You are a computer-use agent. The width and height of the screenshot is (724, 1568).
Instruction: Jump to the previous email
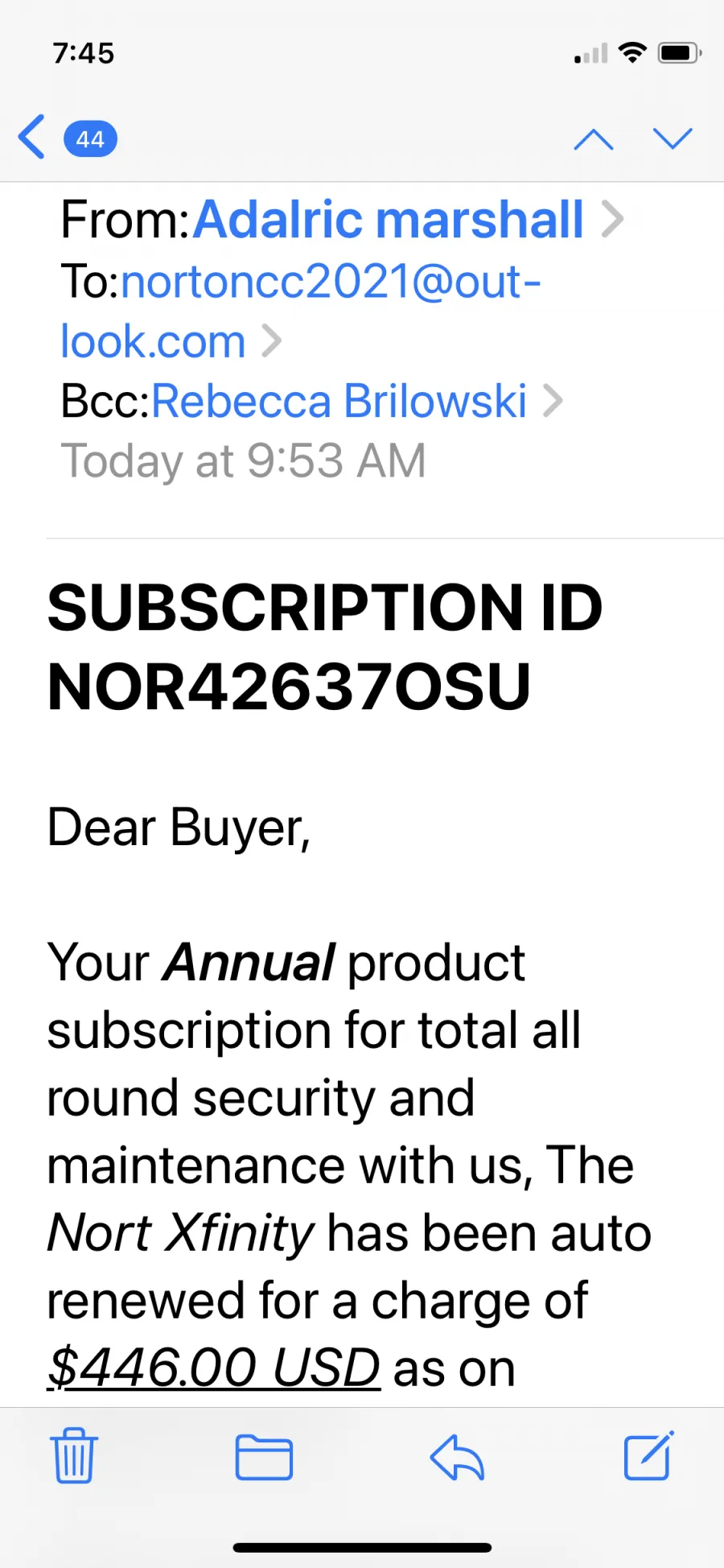pos(594,139)
